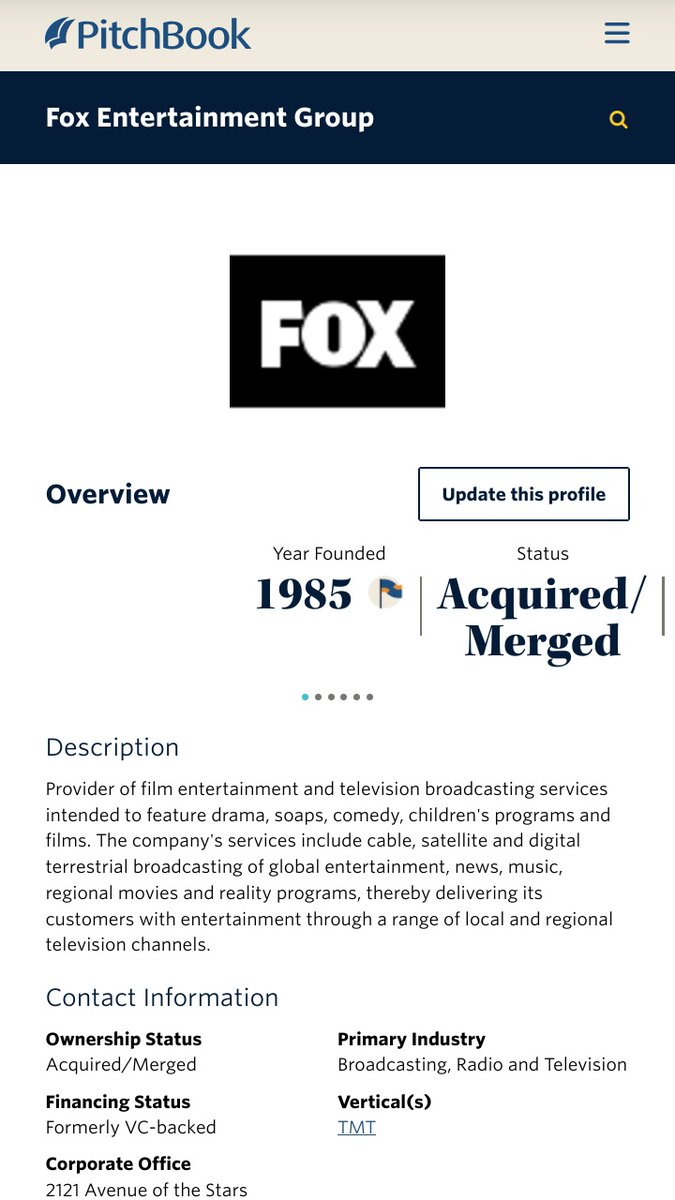Tap the Update this profile button
This screenshot has height=1200, width=675.
coord(524,494)
